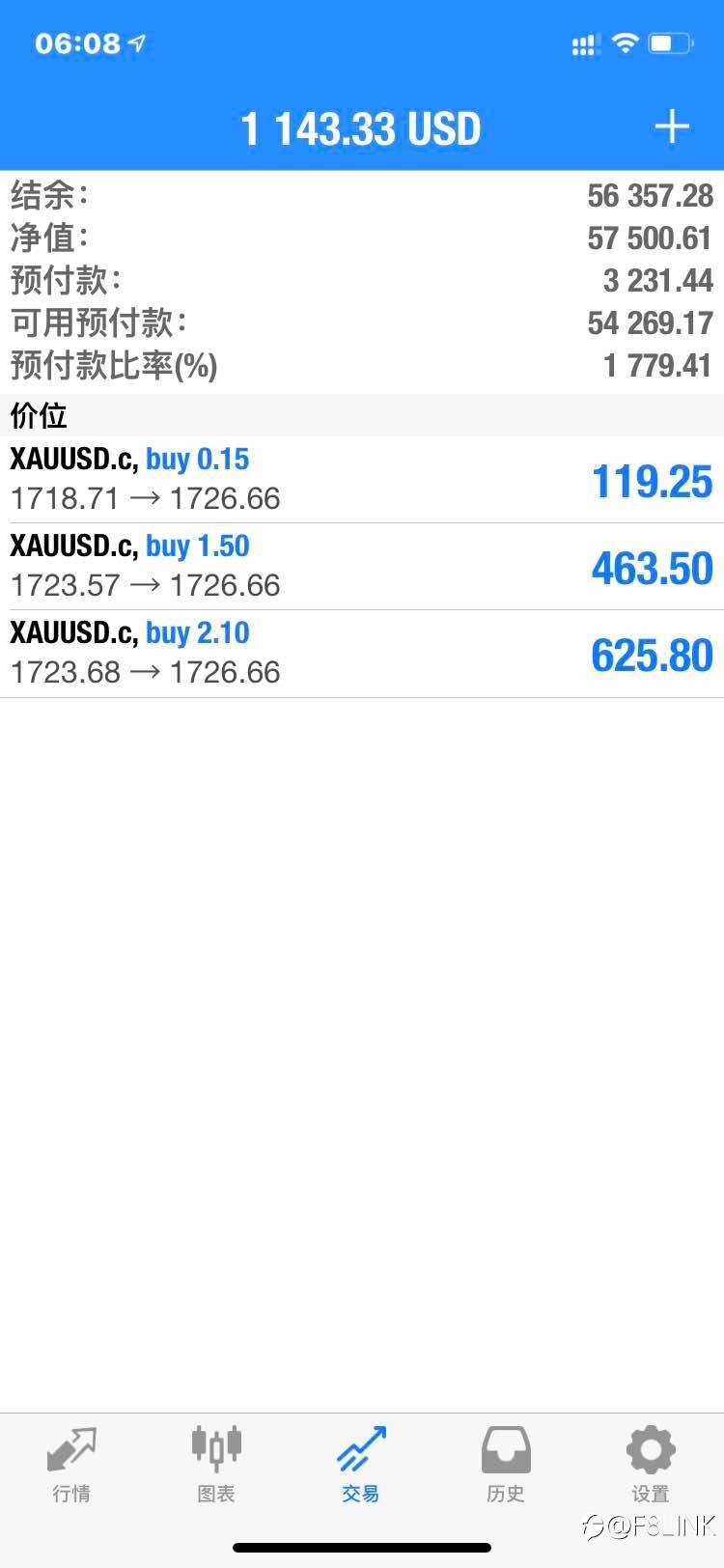Open the XAUUSD.c buy 2.10 position
The image size is (724, 1568).
pos(362,654)
